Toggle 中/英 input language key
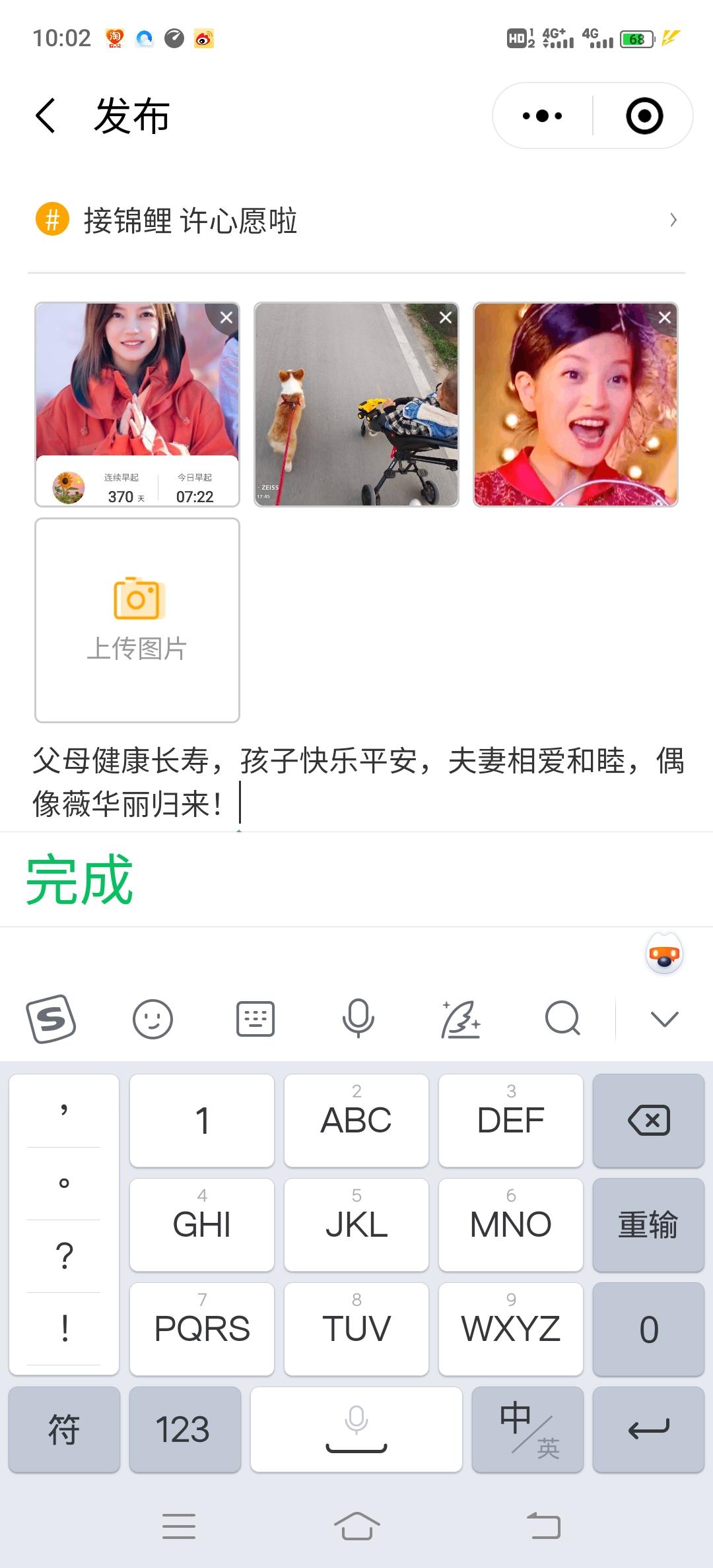713x1568 pixels. pos(527,1429)
